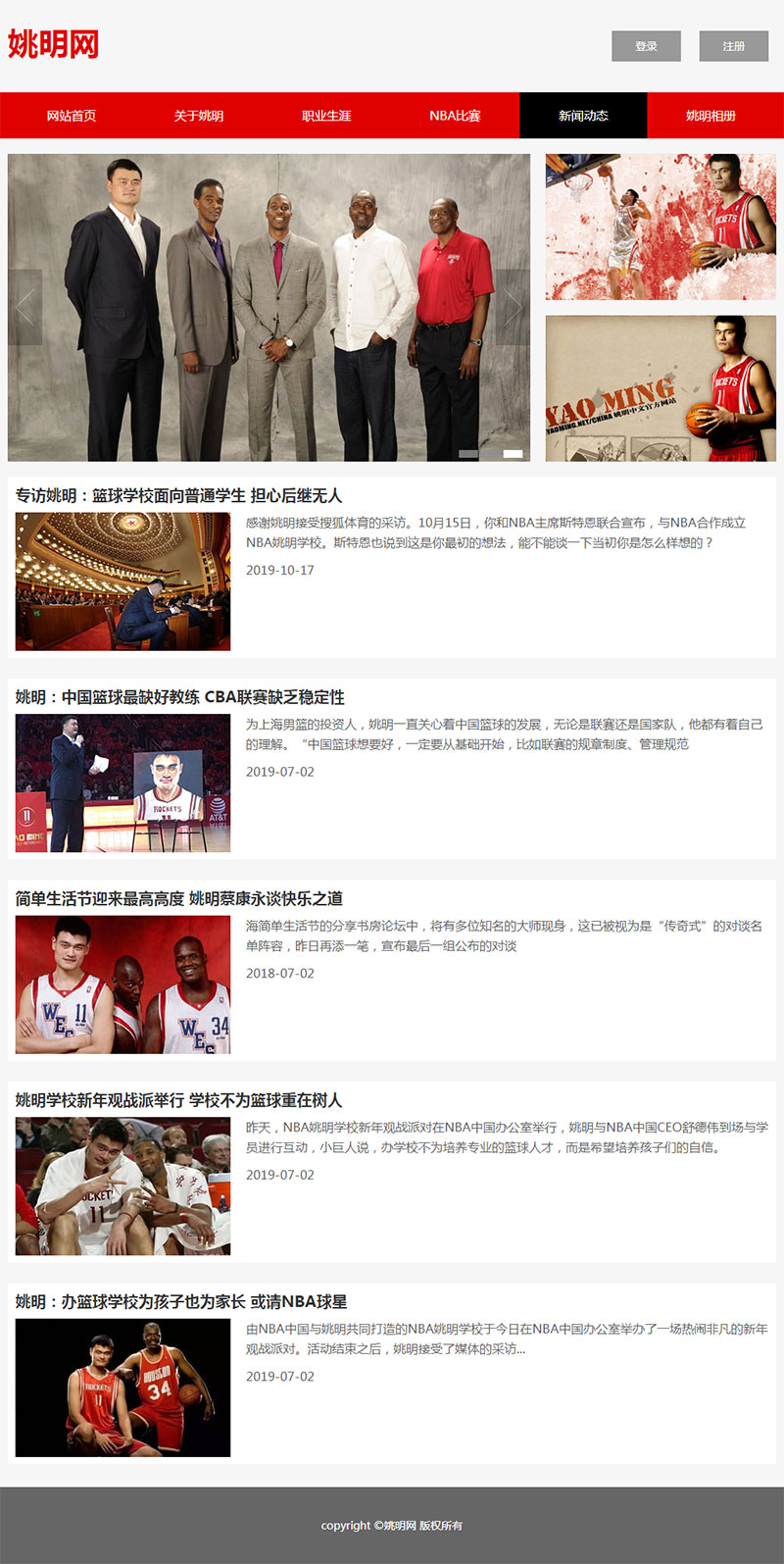This screenshot has width=784, height=1564.
Task: Show the next carousel slide
Action: click(x=512, y=307)
